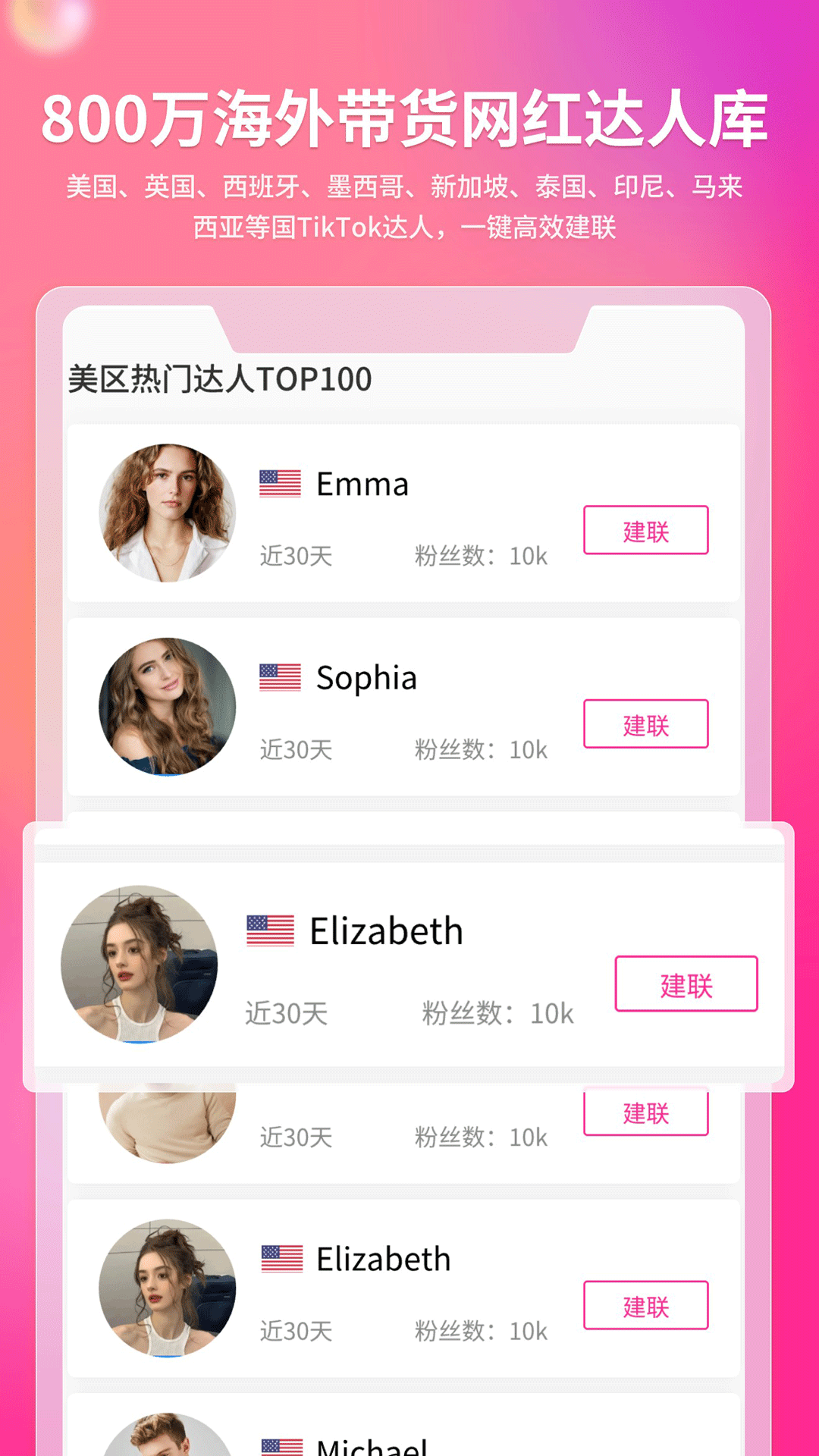Click Sophia's name label
Screen dimensions: 819x1456
(366, 677)
